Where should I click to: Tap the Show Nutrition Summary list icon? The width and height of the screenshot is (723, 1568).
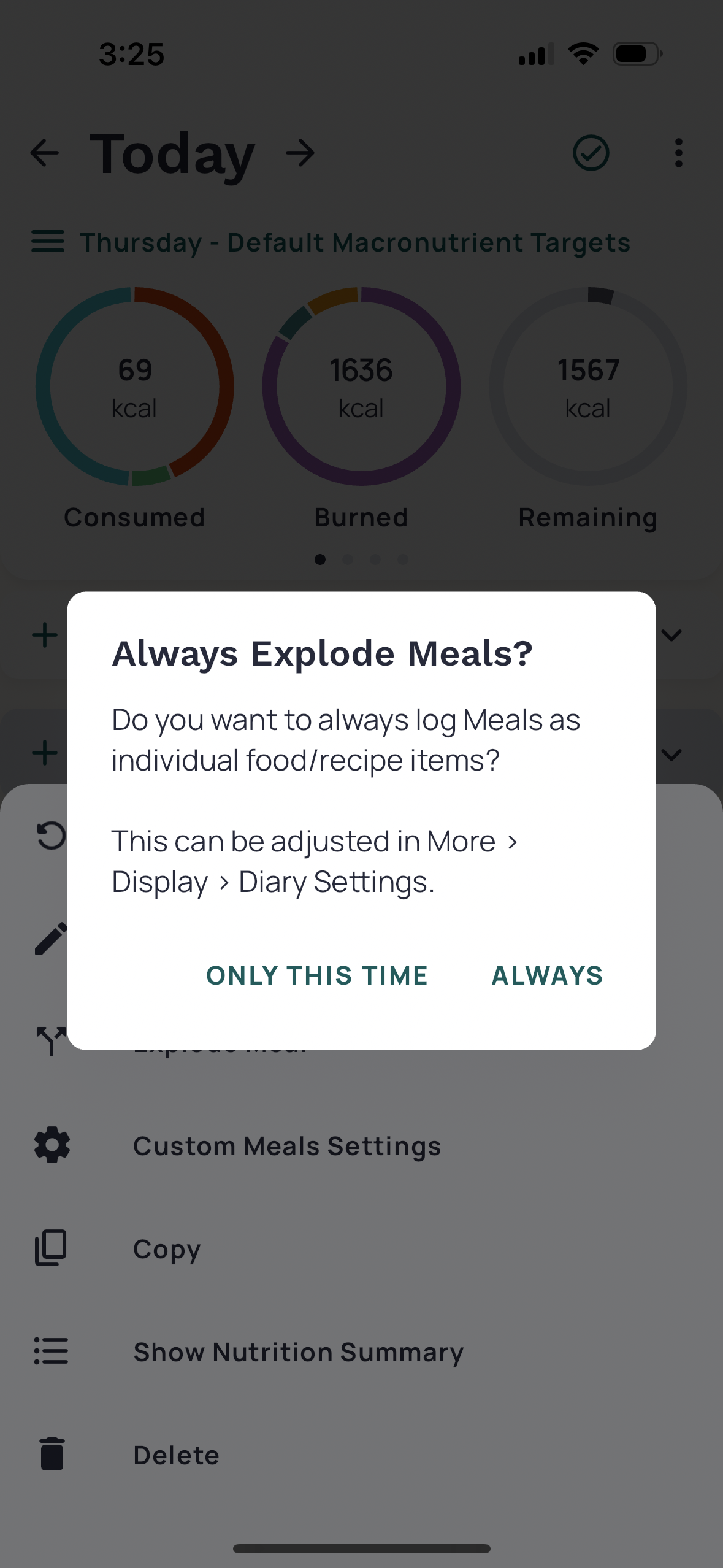[x=52, y=1351]
